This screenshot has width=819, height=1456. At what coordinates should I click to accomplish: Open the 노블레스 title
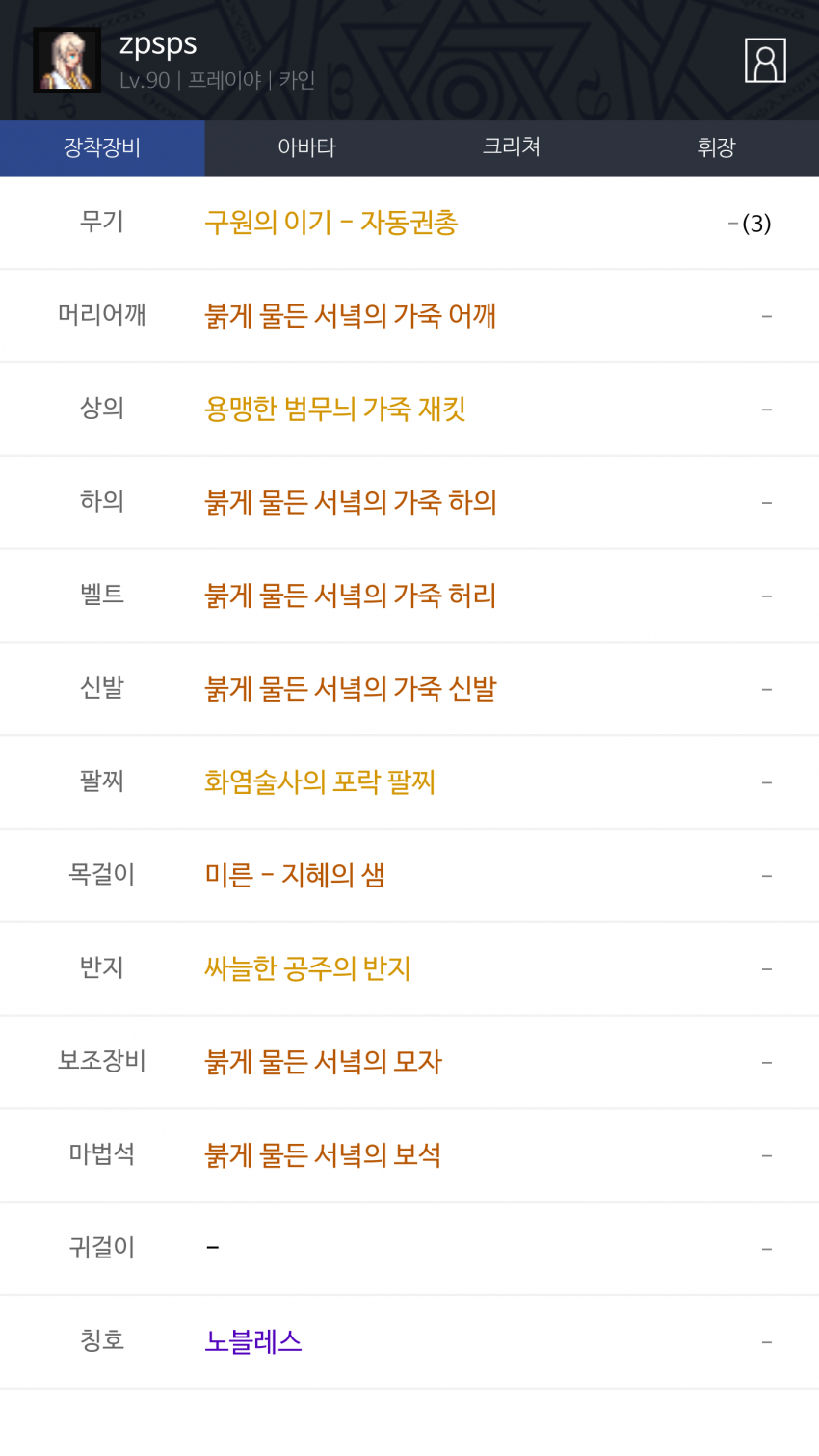[x=253, y=1341]
